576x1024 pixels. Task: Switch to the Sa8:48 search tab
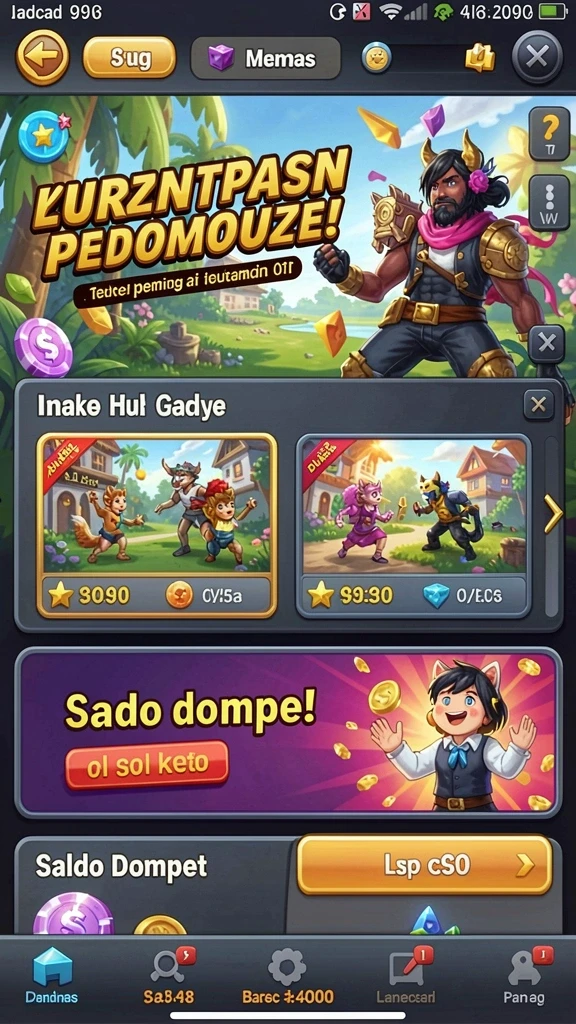click(168, 976)
